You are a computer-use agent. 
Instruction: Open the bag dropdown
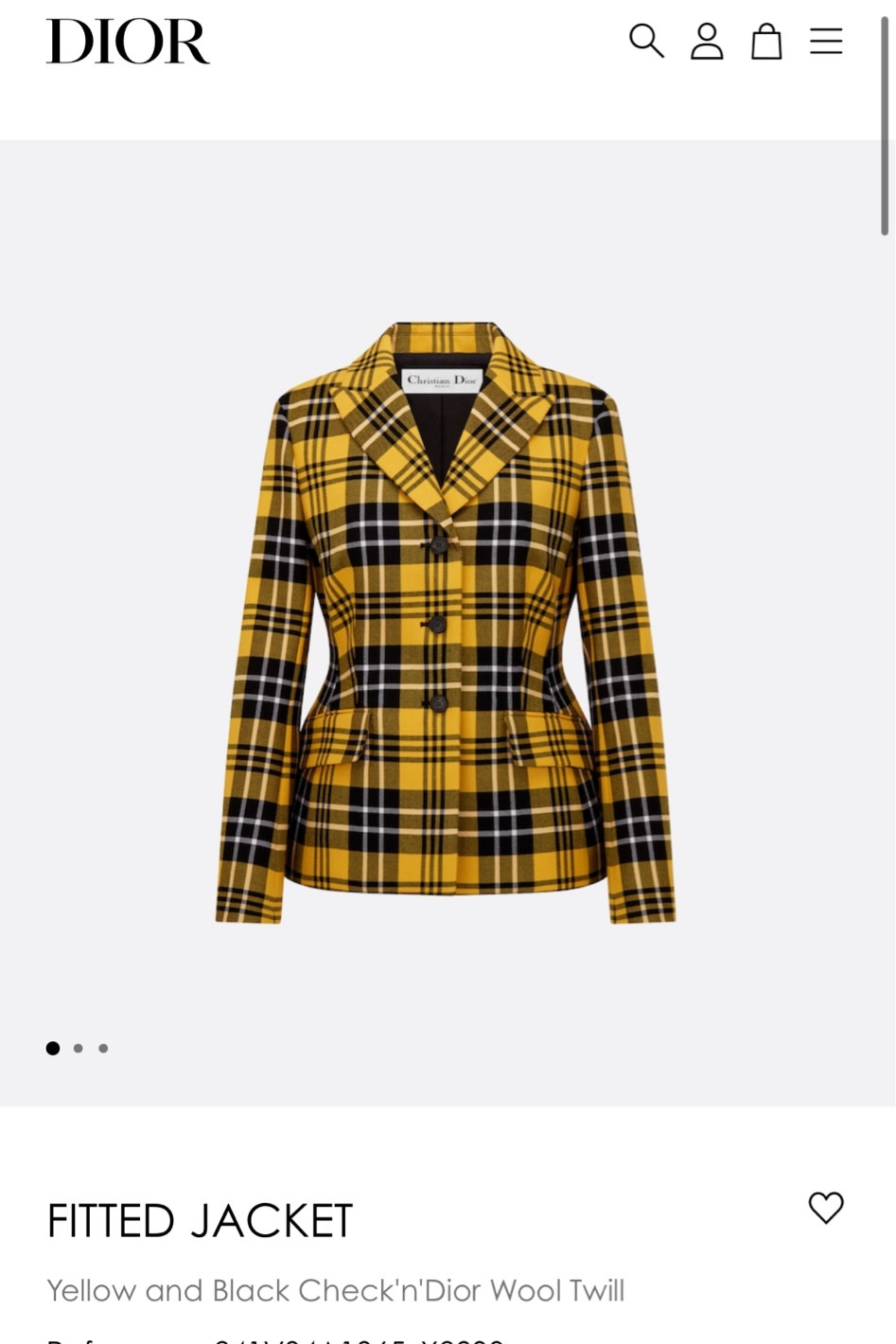pyautogui.click(x=765, y=41)
